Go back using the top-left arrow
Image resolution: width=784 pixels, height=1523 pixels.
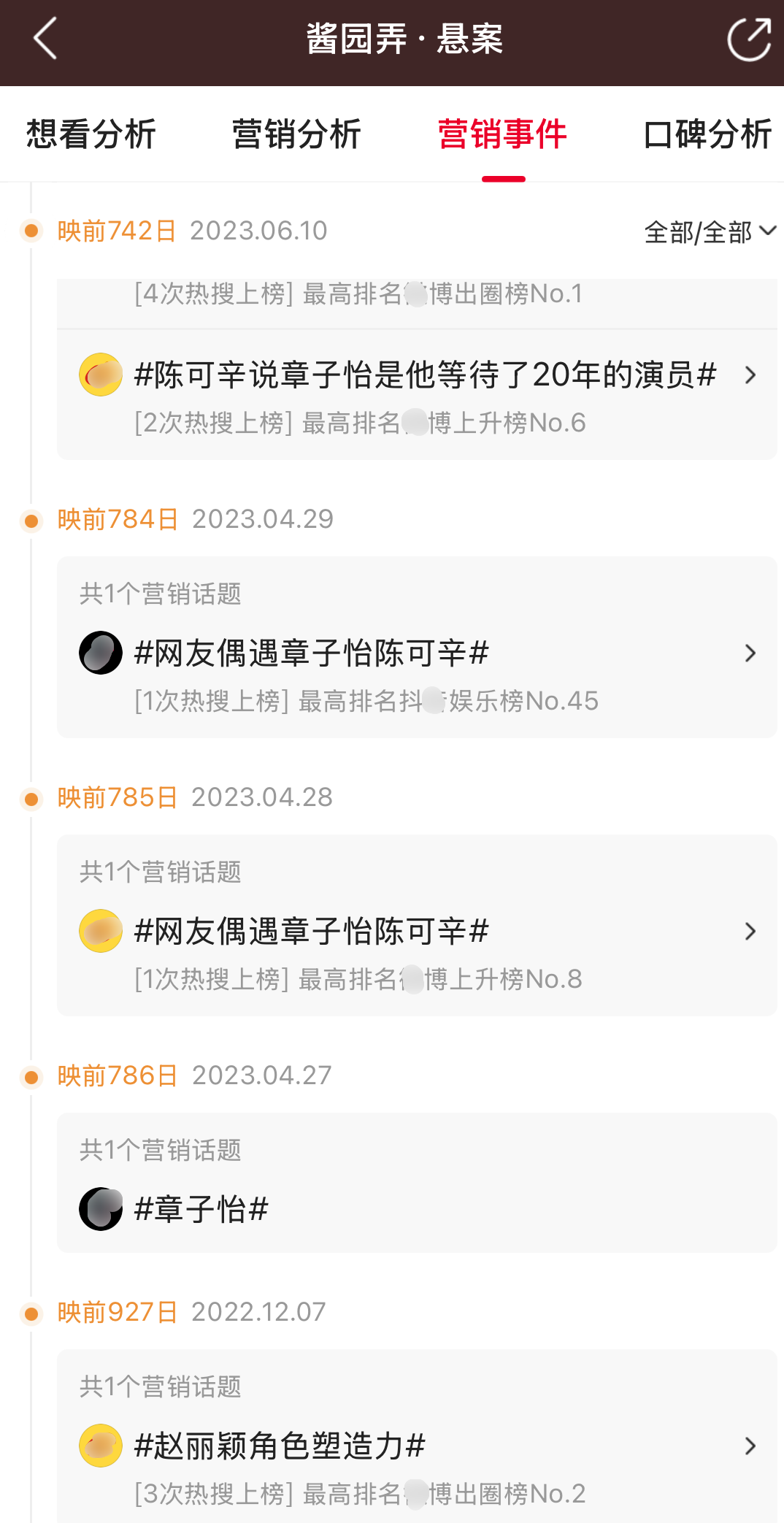tap(45, 39)
